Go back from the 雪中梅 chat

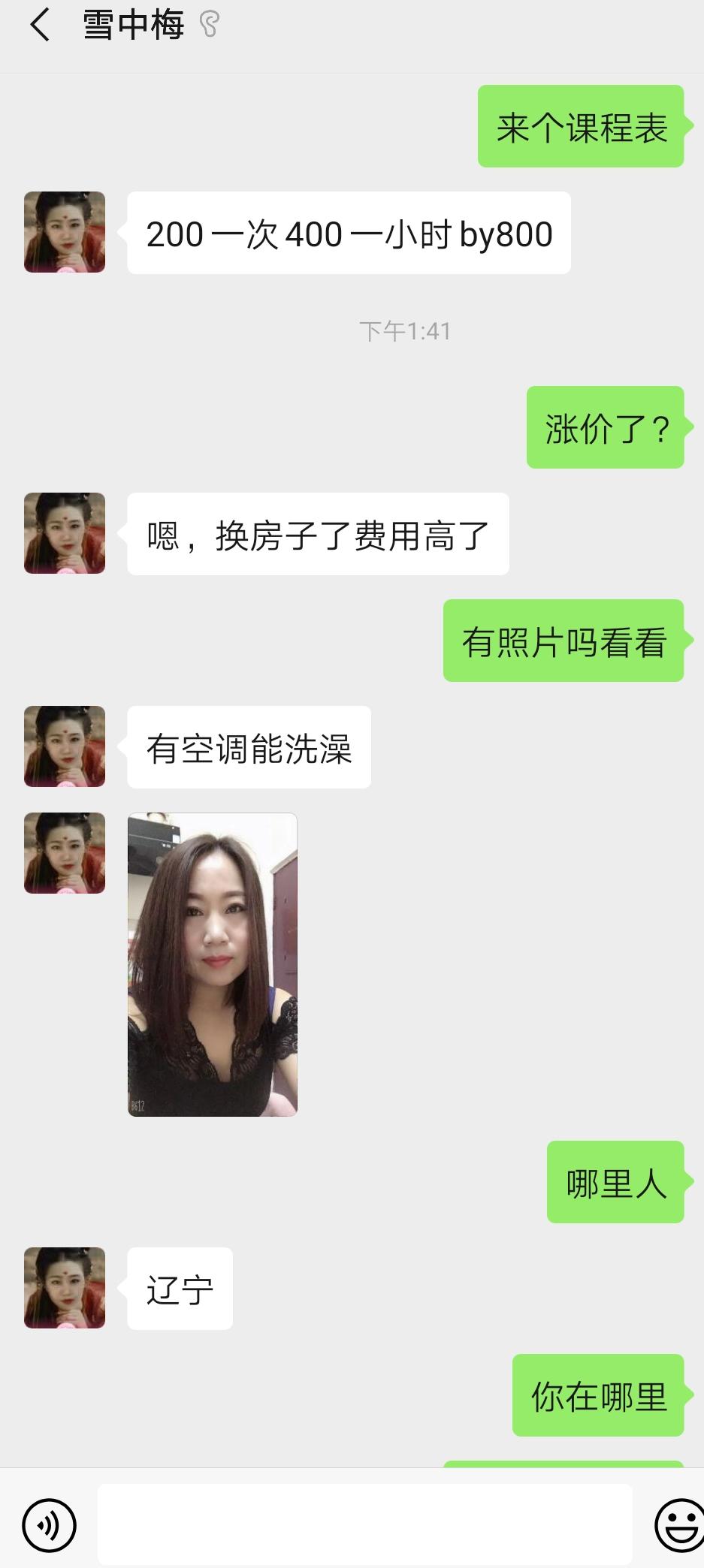pos(40,26)
